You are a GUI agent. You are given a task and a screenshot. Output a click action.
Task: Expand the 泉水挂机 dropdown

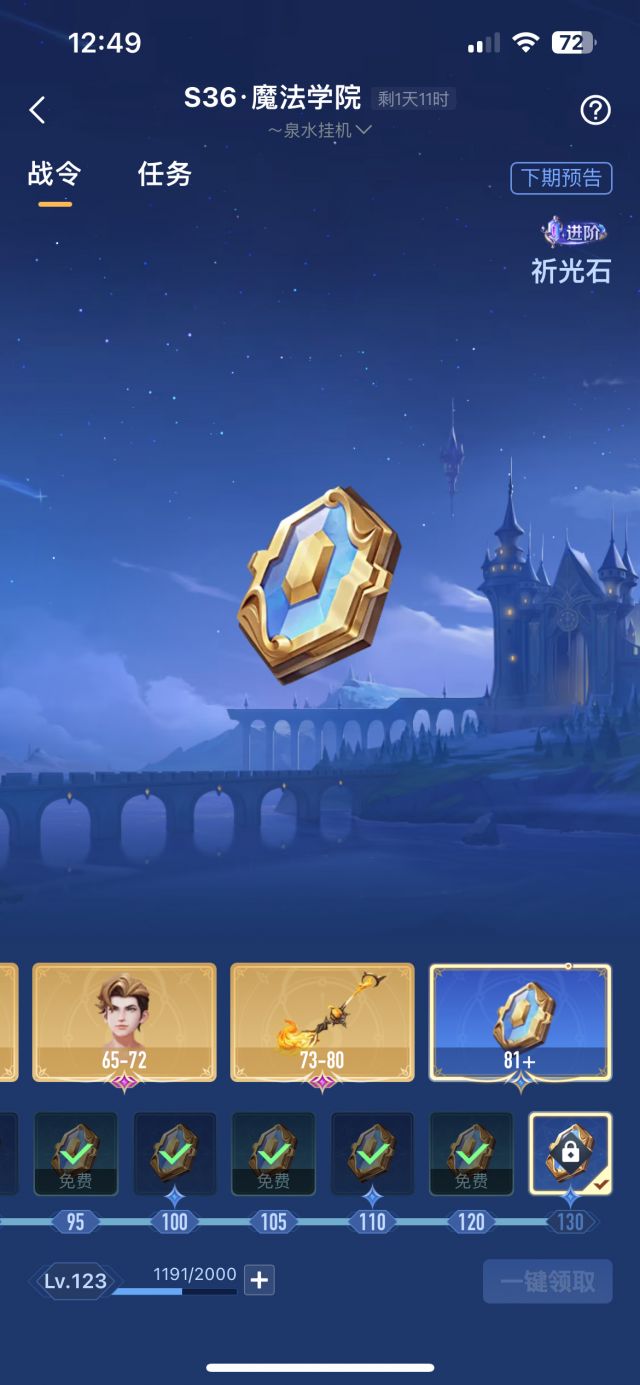click(320, 130)
